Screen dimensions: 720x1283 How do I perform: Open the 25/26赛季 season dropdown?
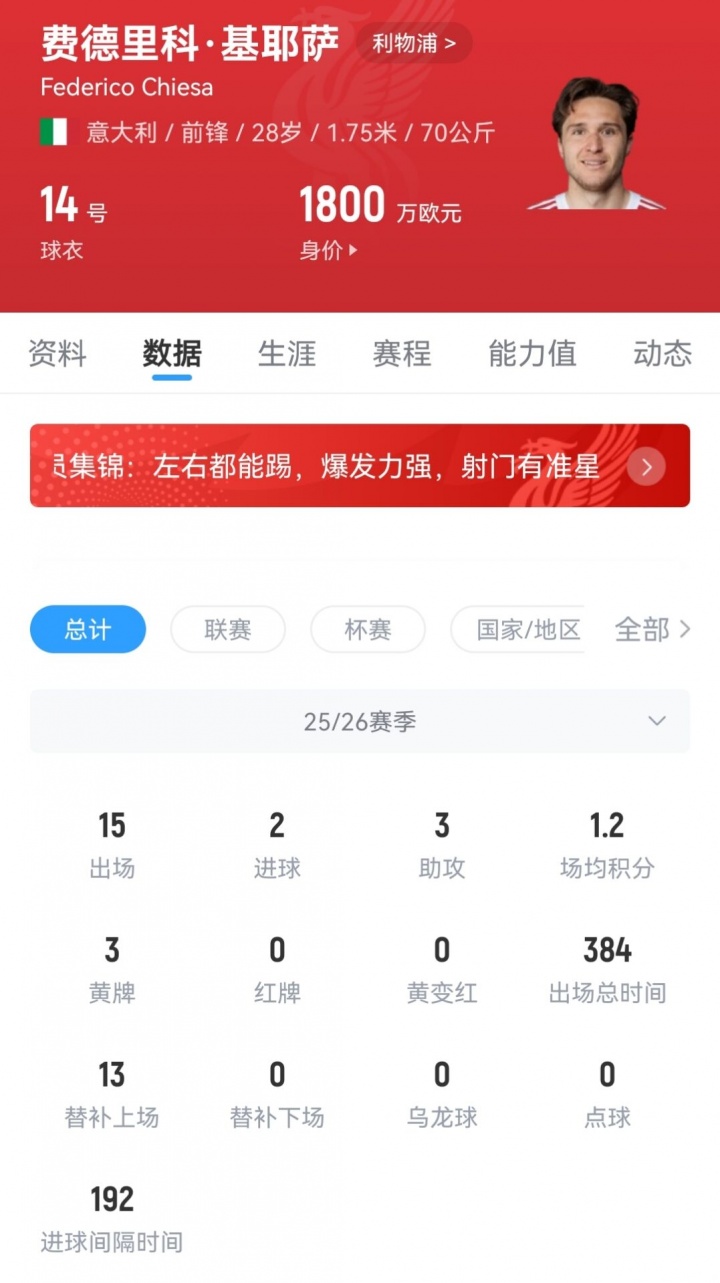(360, 721)
